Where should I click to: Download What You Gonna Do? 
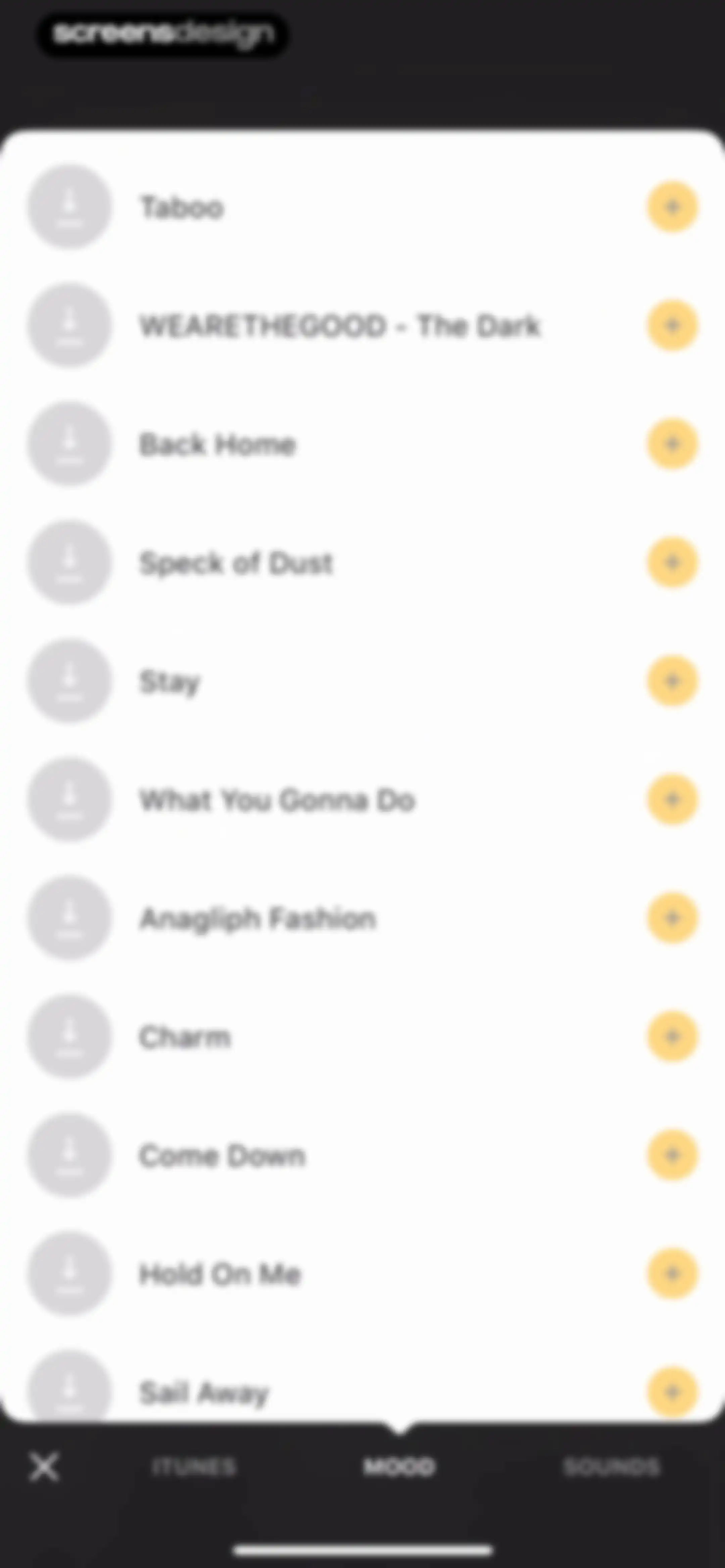point(70,799)
